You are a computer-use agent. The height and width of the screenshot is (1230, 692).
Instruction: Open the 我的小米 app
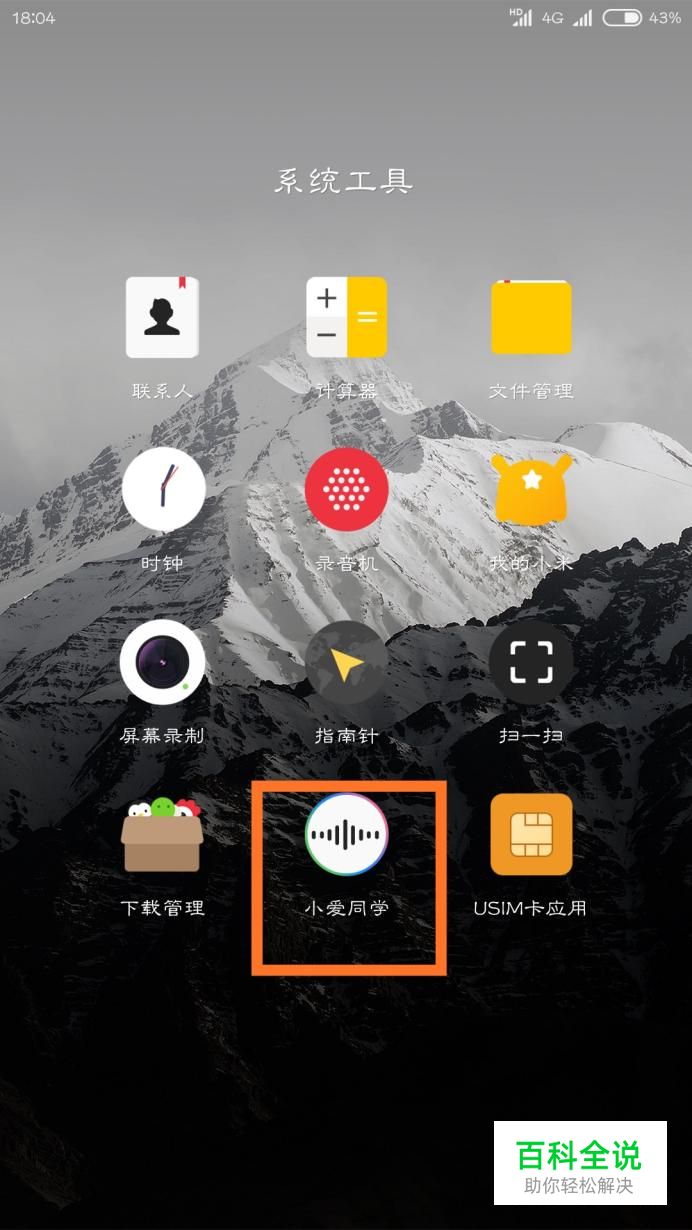point(531,490)
